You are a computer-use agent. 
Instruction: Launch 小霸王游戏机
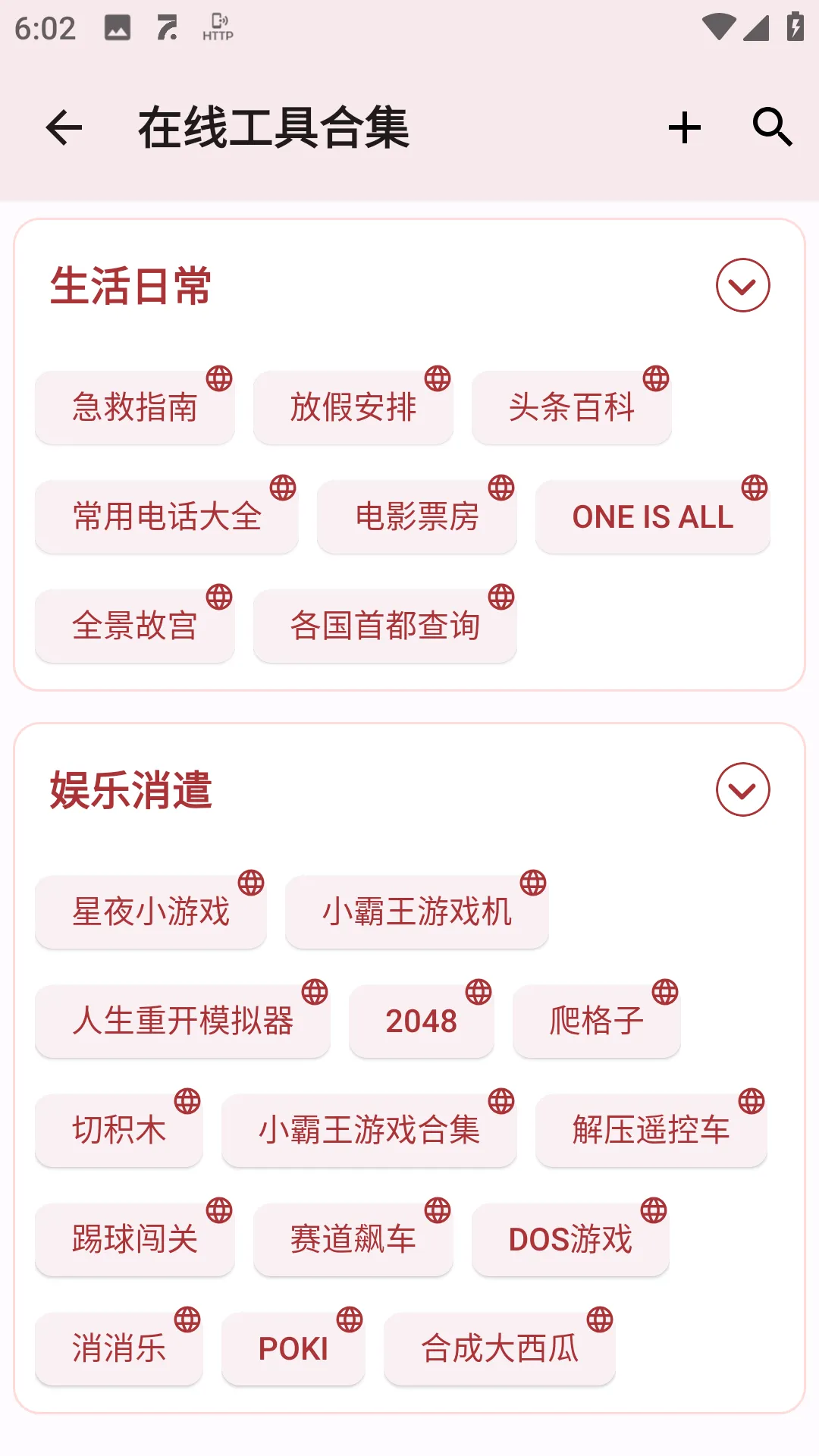pos(417,912)
